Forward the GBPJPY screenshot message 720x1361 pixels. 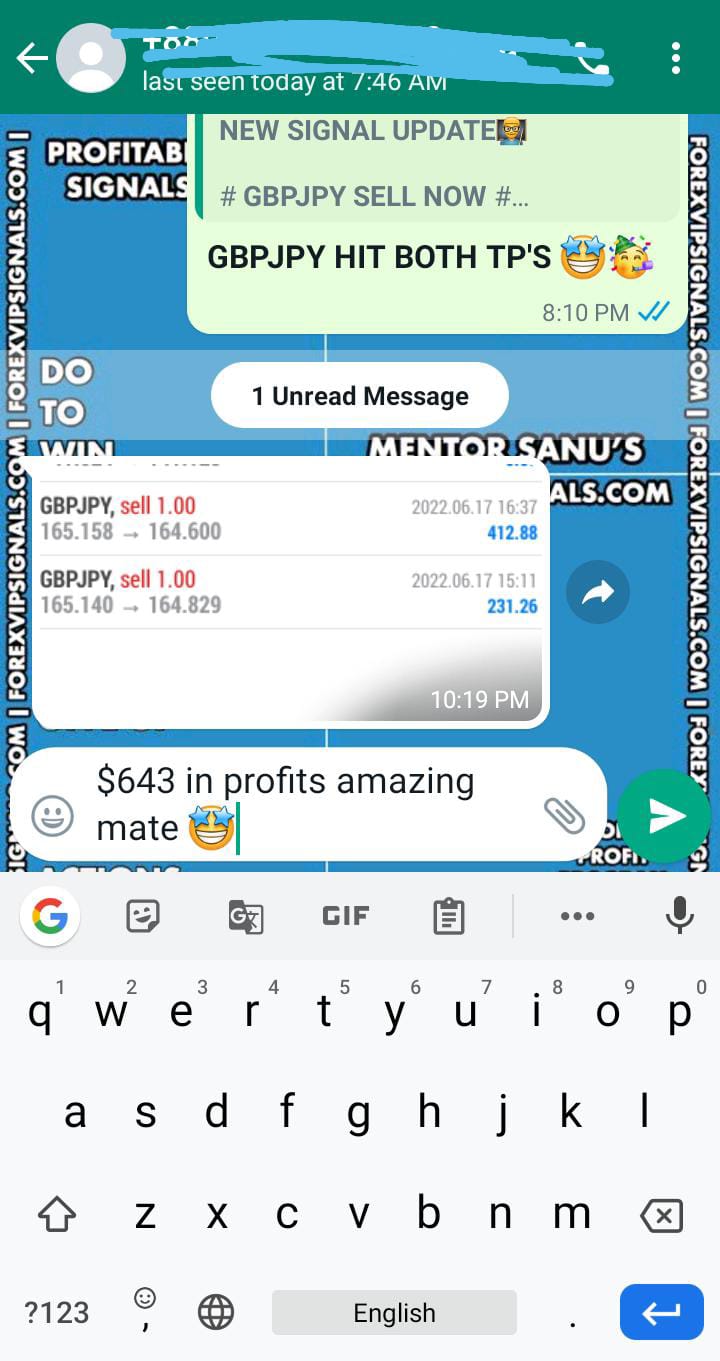pos(597,593)
